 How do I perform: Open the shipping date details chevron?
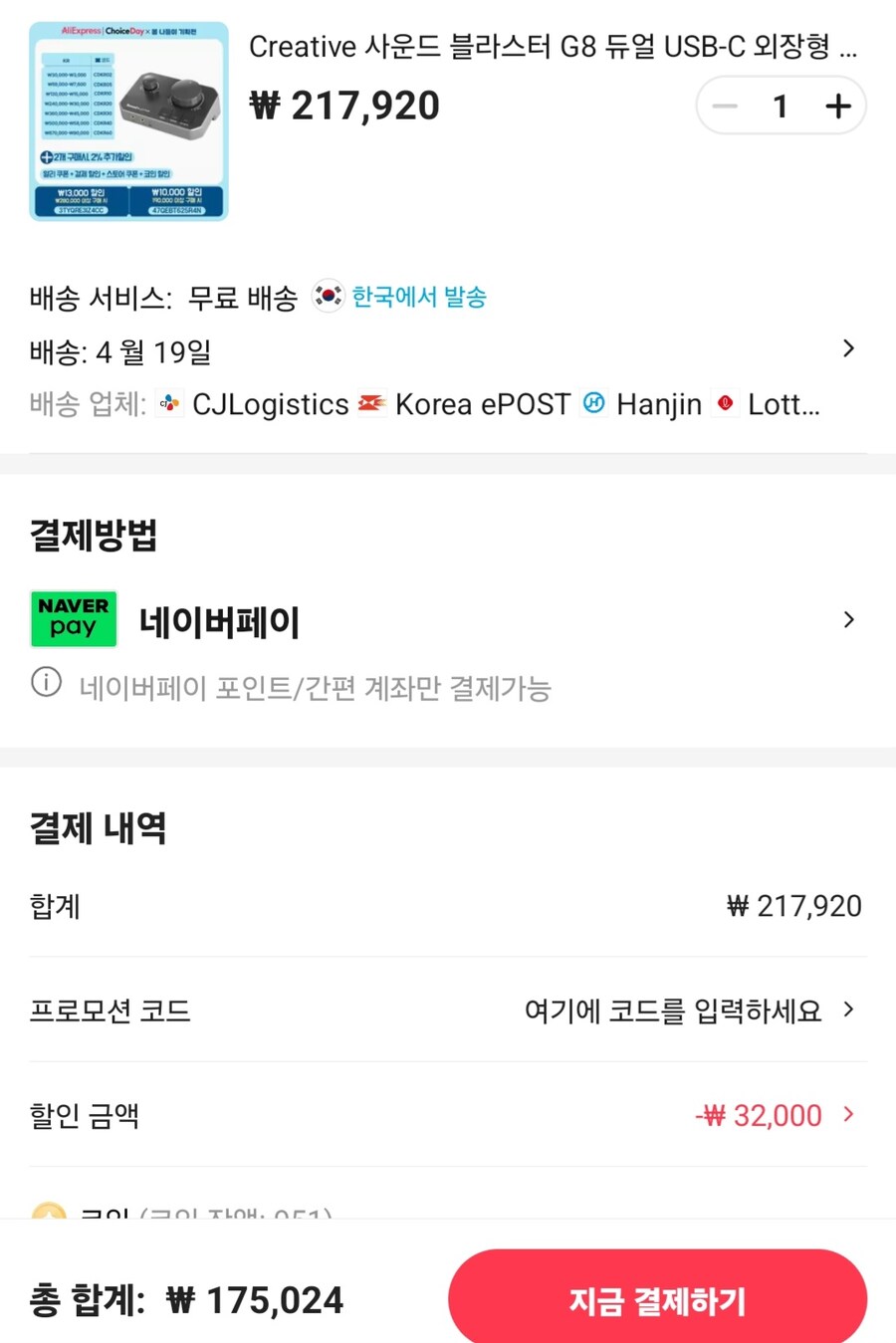tap(848, 348)
